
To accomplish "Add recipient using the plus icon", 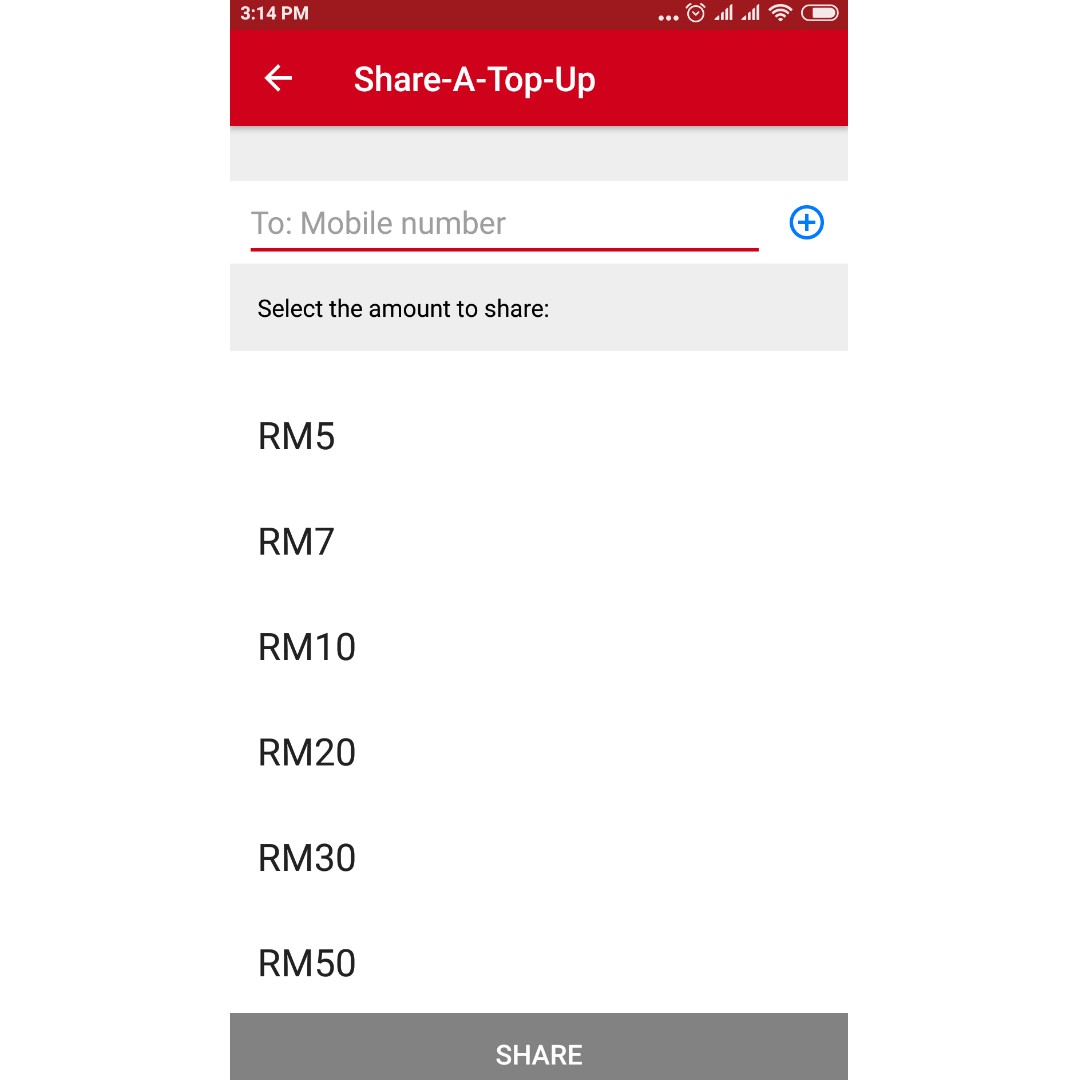I will pos(806,223).
